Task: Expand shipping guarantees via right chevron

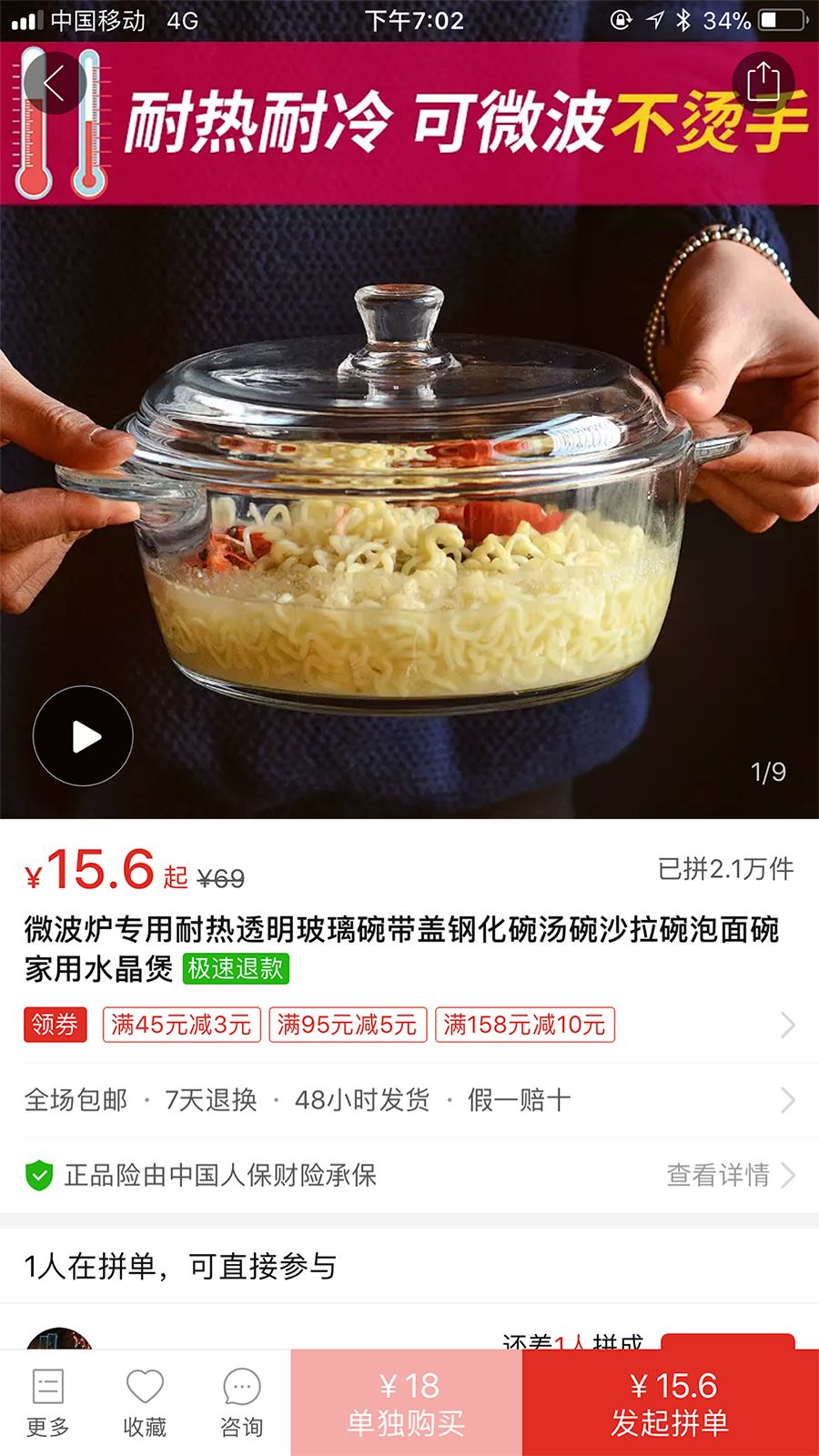Action: [x=786, y=1100]
